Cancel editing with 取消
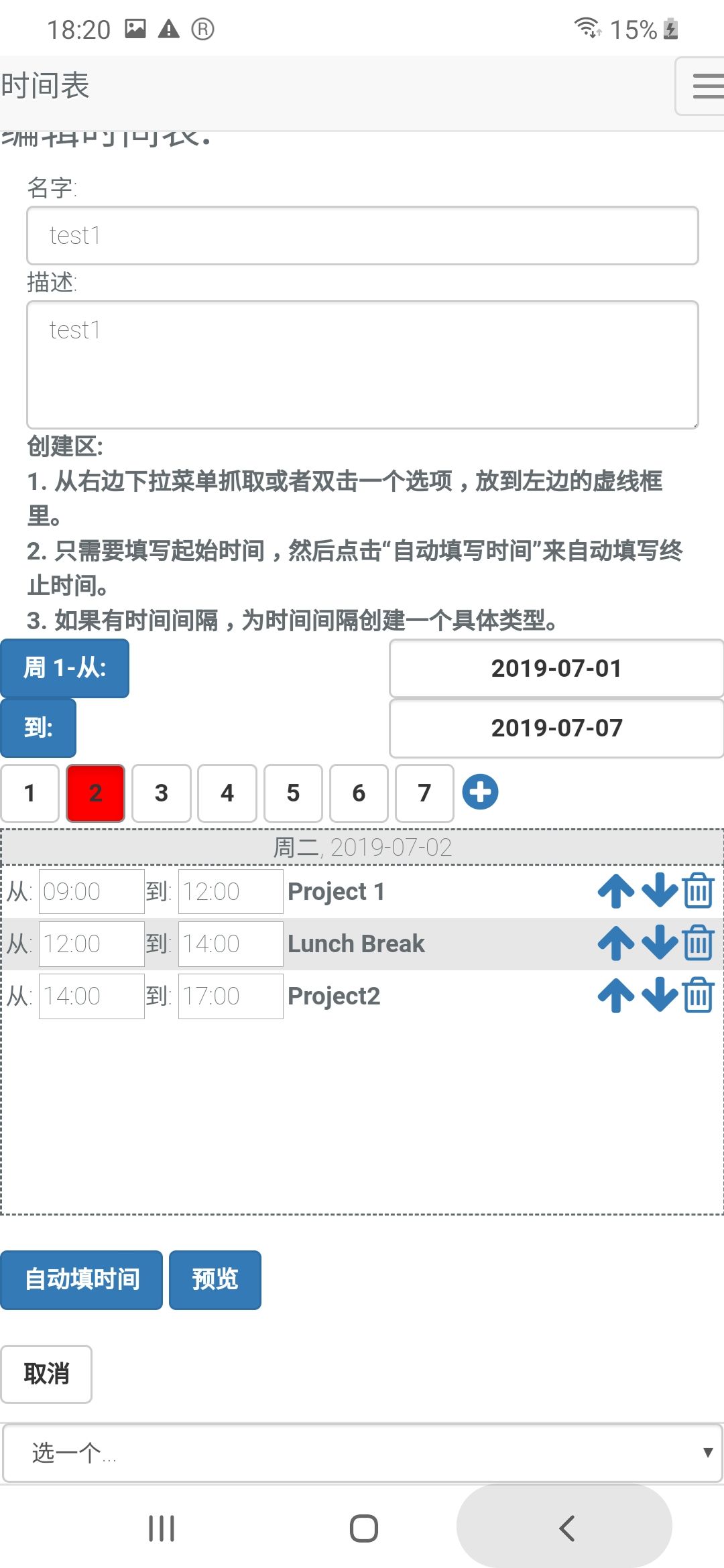Viewport: 724px width, 1568px height. click(46, 1374)
